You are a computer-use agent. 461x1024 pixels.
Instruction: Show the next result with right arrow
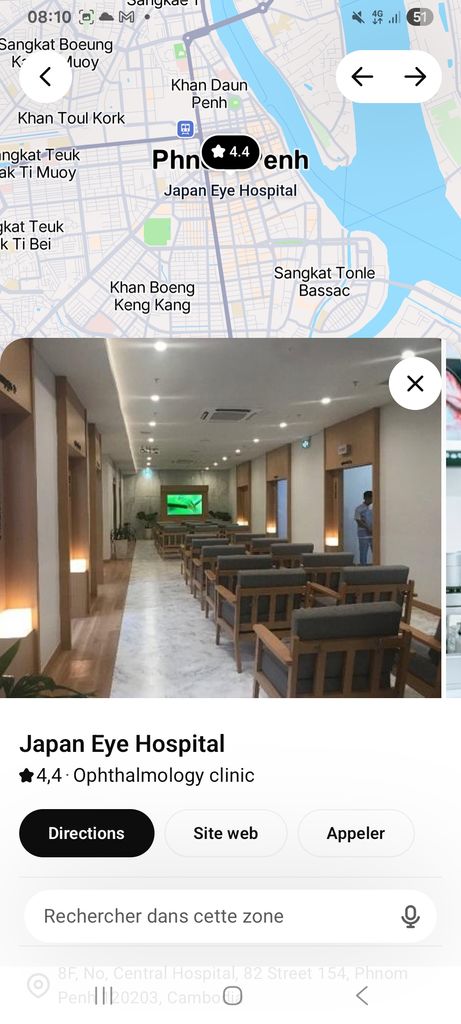(x=415, y=77)
